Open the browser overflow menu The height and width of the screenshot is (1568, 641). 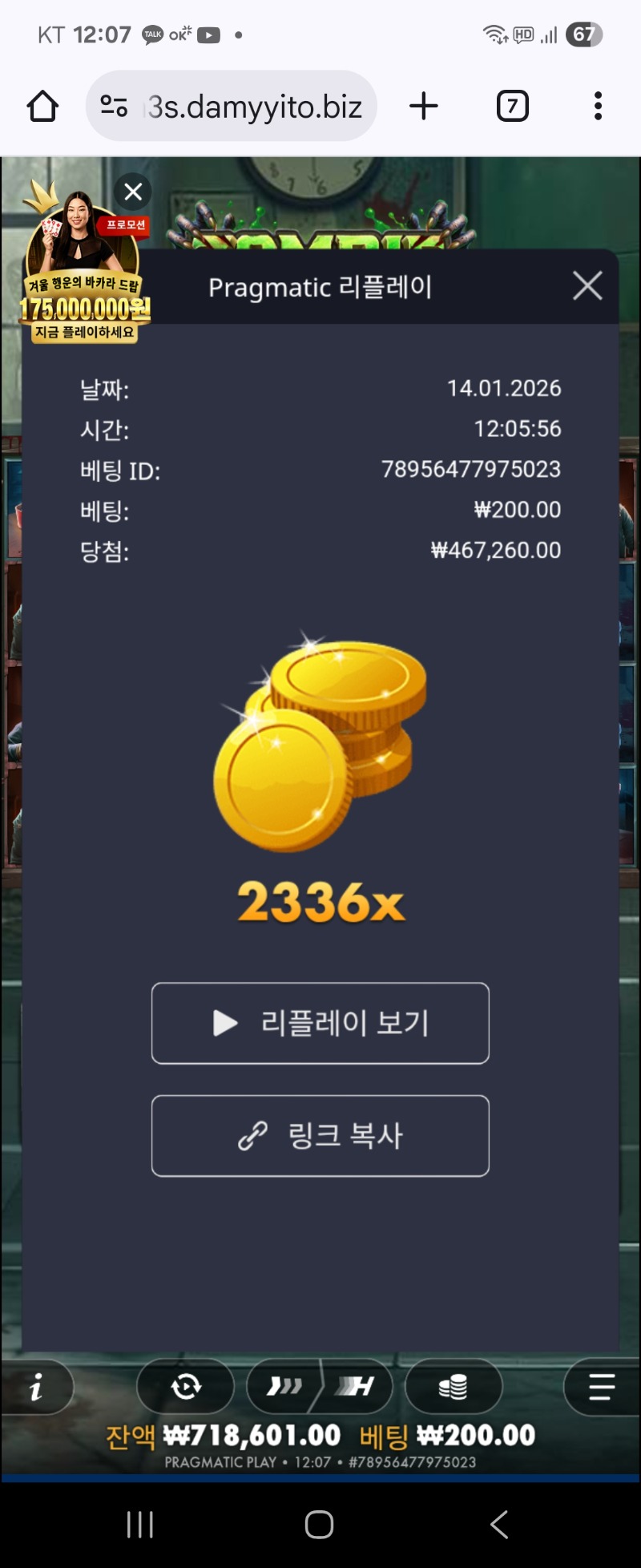(x=598, y=106)
